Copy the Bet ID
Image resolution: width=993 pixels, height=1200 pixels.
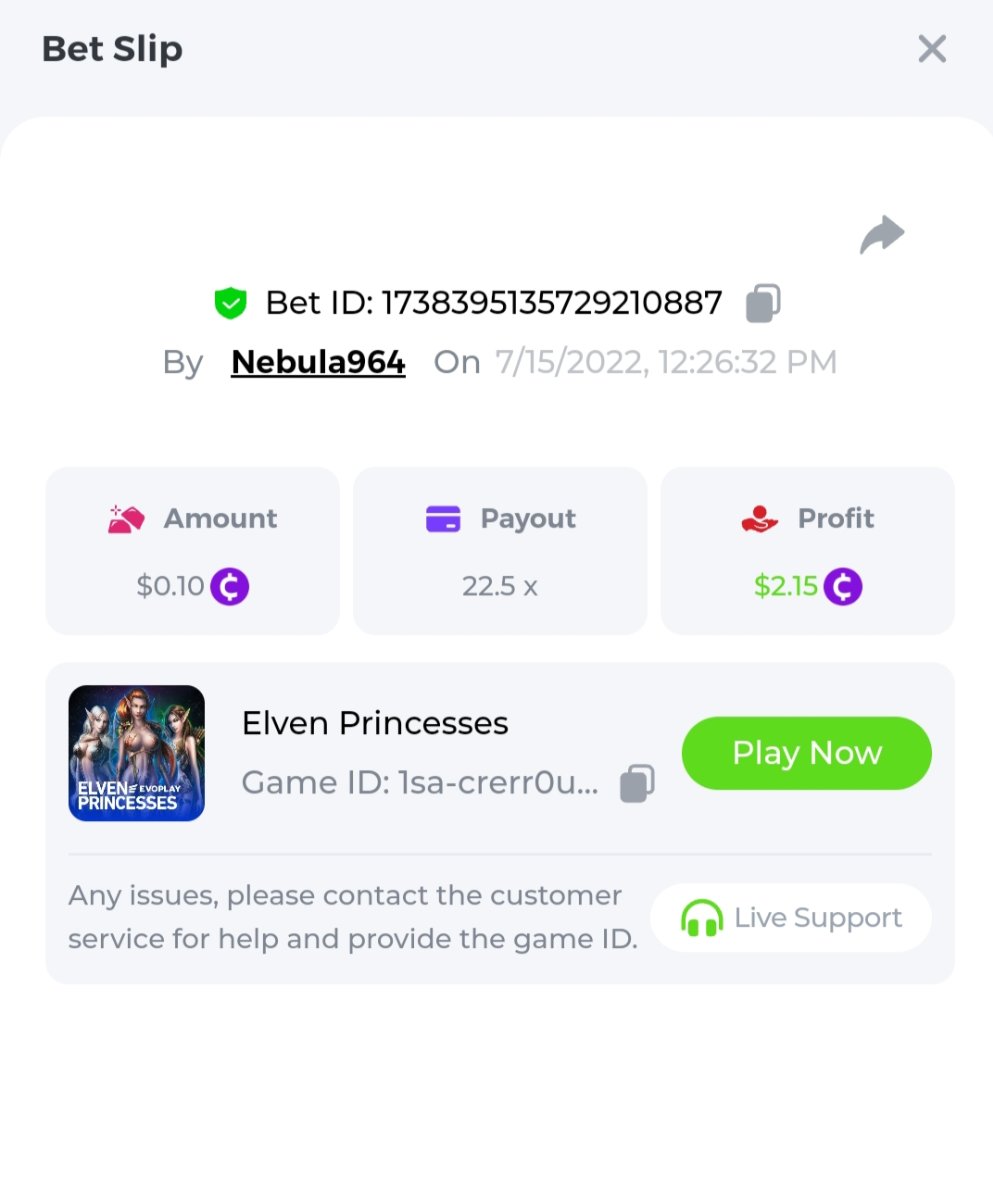coord(763,303)
